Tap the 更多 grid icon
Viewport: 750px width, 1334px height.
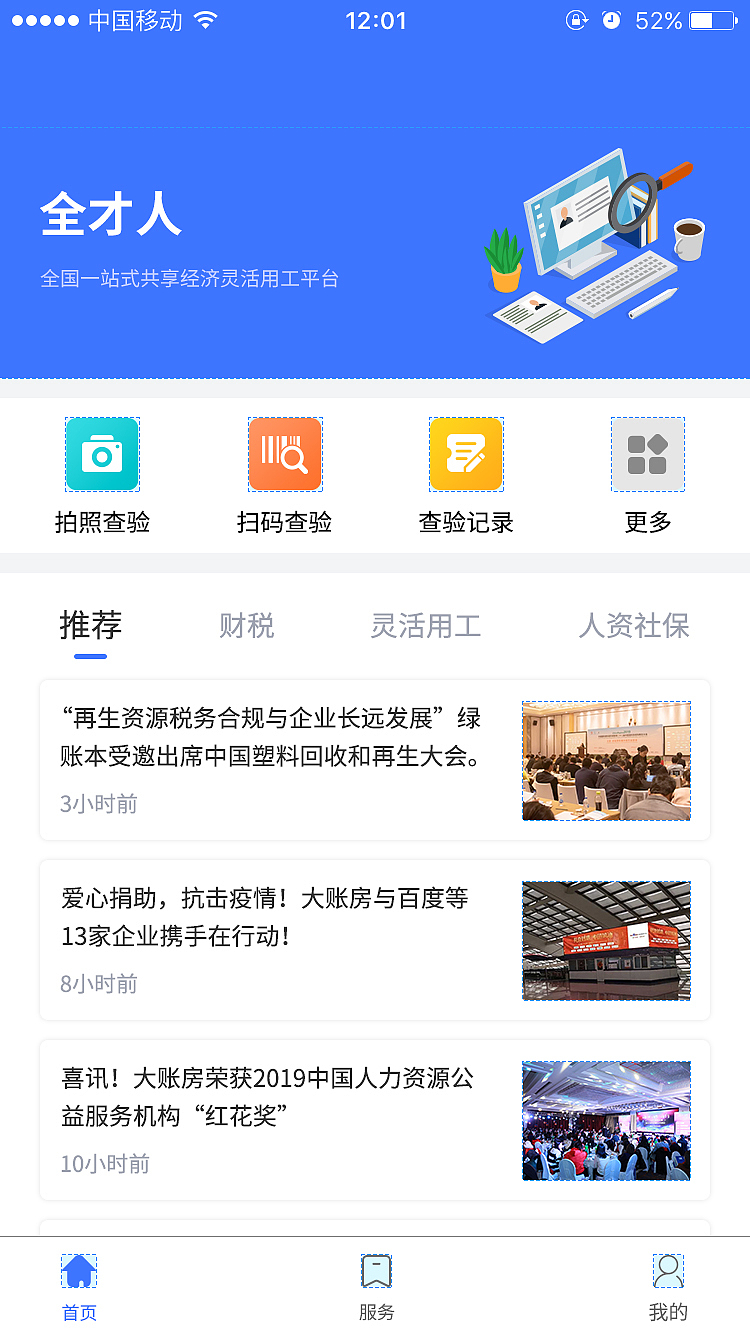[647, 454]
